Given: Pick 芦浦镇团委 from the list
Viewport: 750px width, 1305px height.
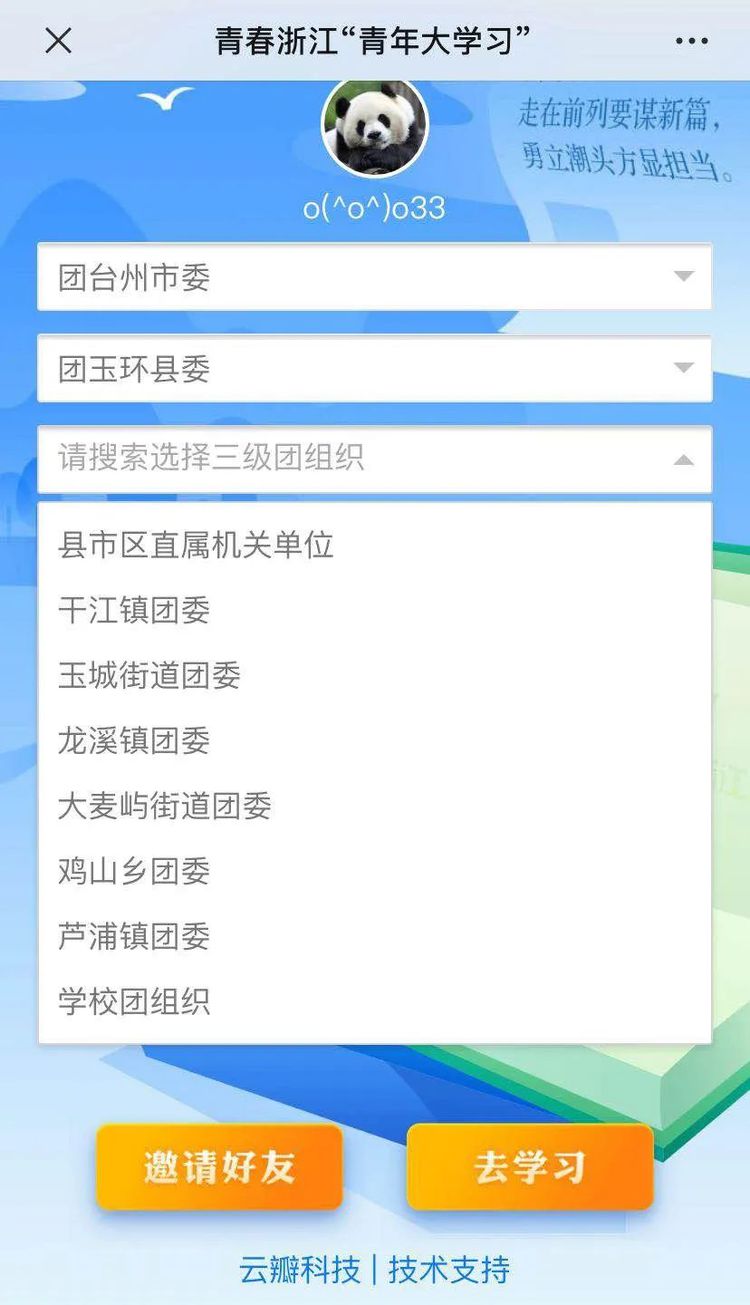Looking at the screenshot, I should click(x=134, y=936).
